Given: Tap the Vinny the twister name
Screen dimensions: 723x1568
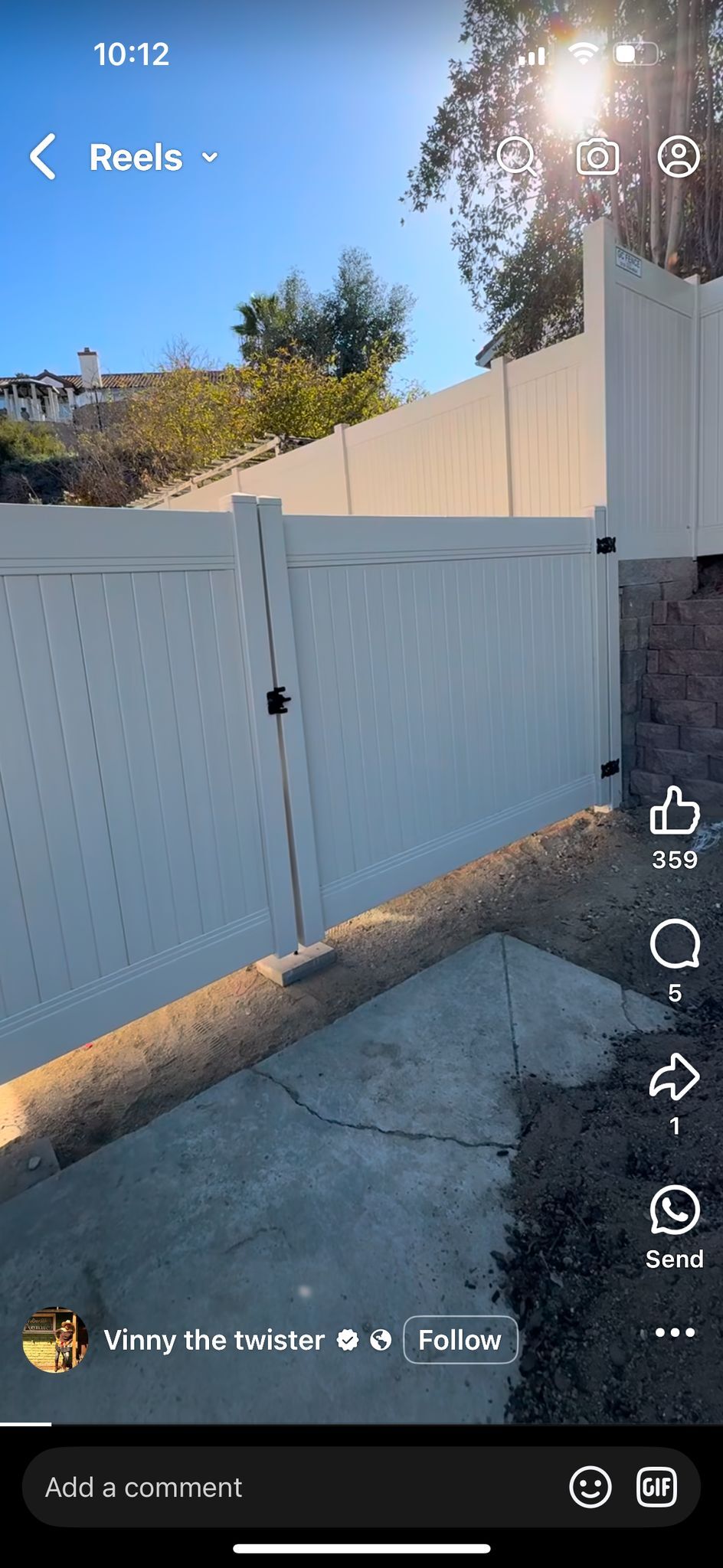Looking at the screenshot, I should coord(214,1340).
